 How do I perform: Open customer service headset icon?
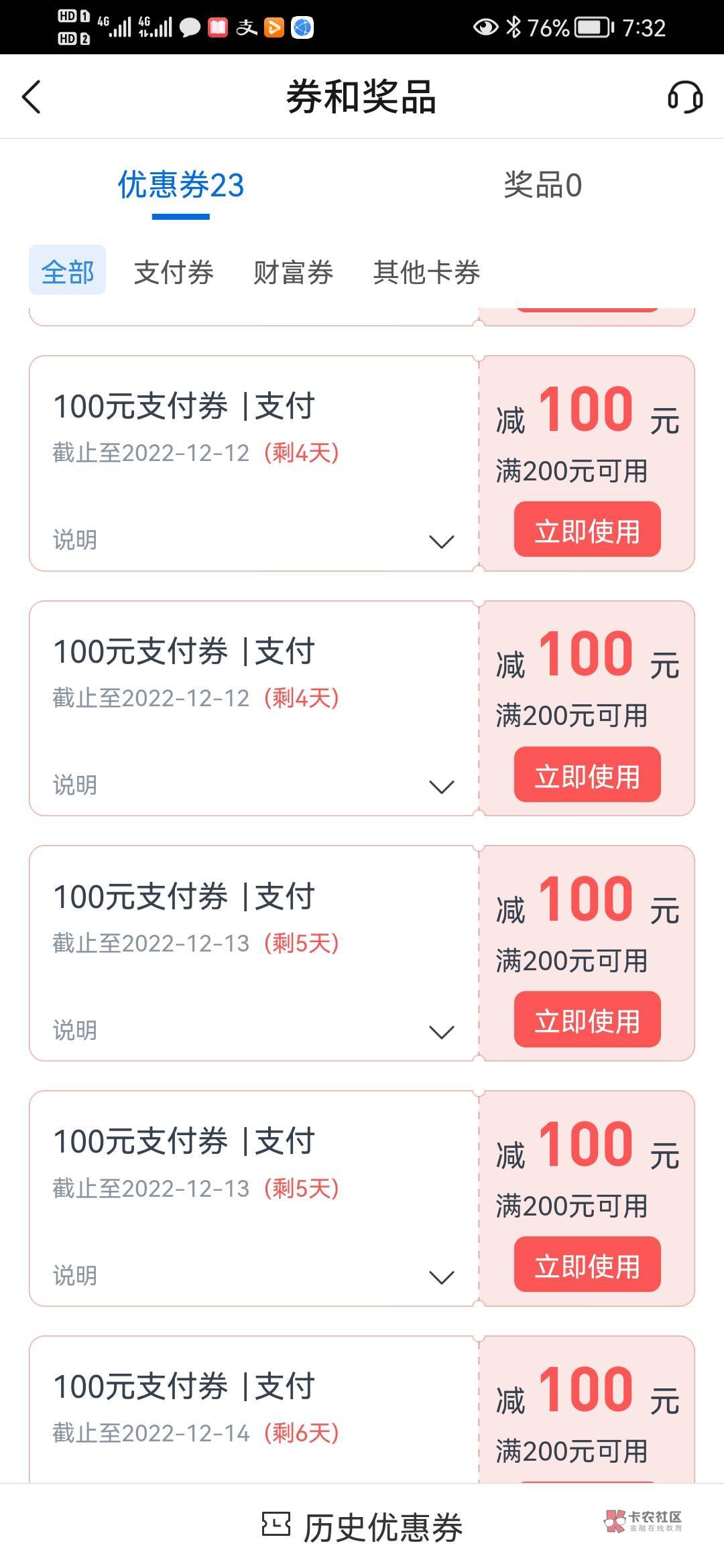[684, 98]
